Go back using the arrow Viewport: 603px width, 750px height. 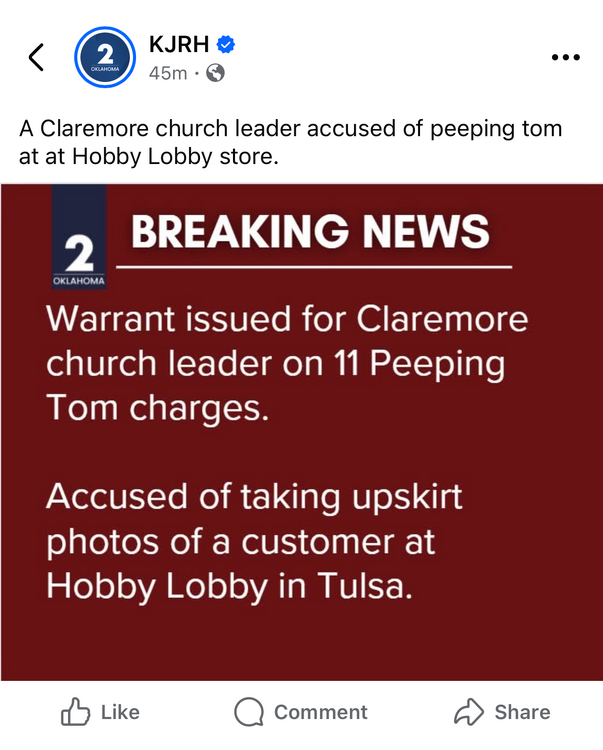36,58
